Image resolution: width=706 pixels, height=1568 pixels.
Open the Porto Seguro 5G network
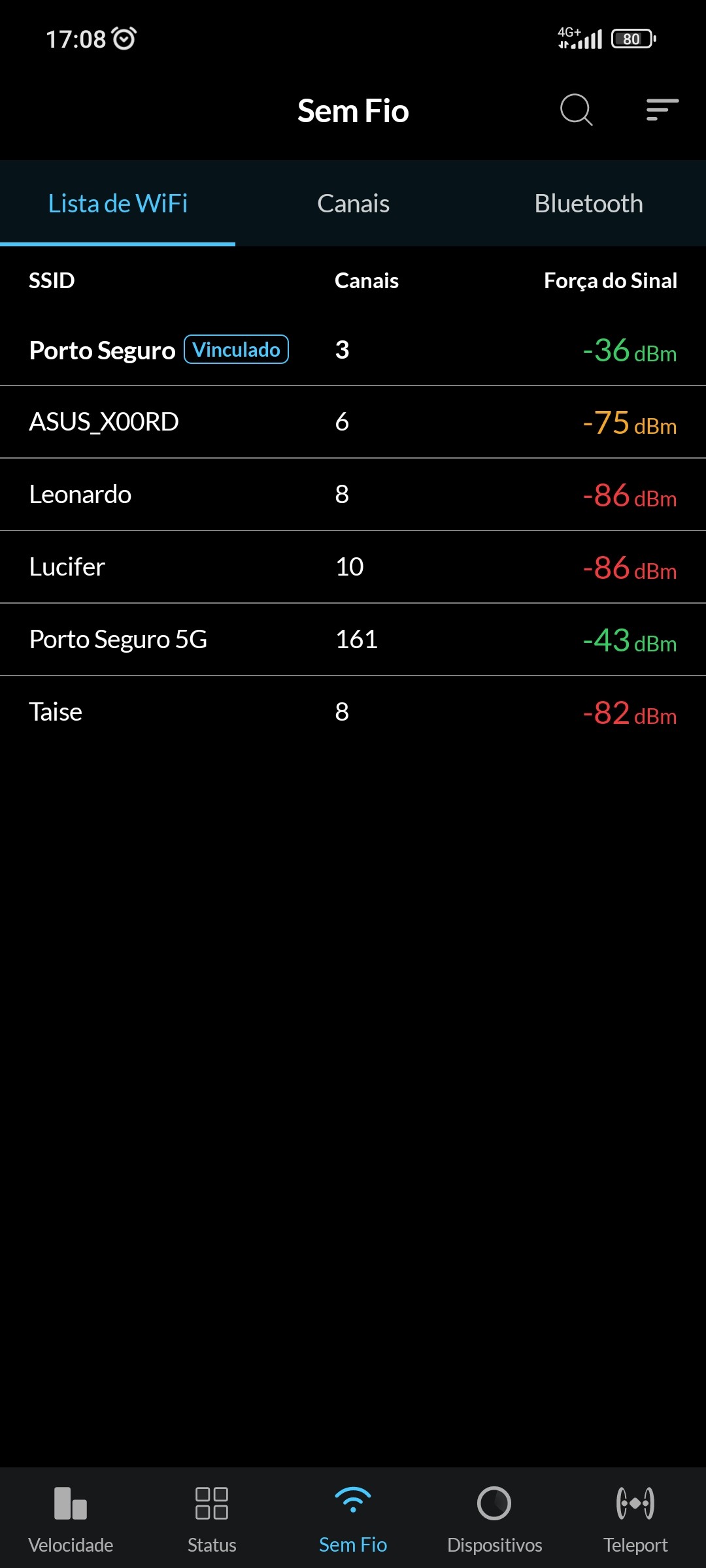point(353,640)
